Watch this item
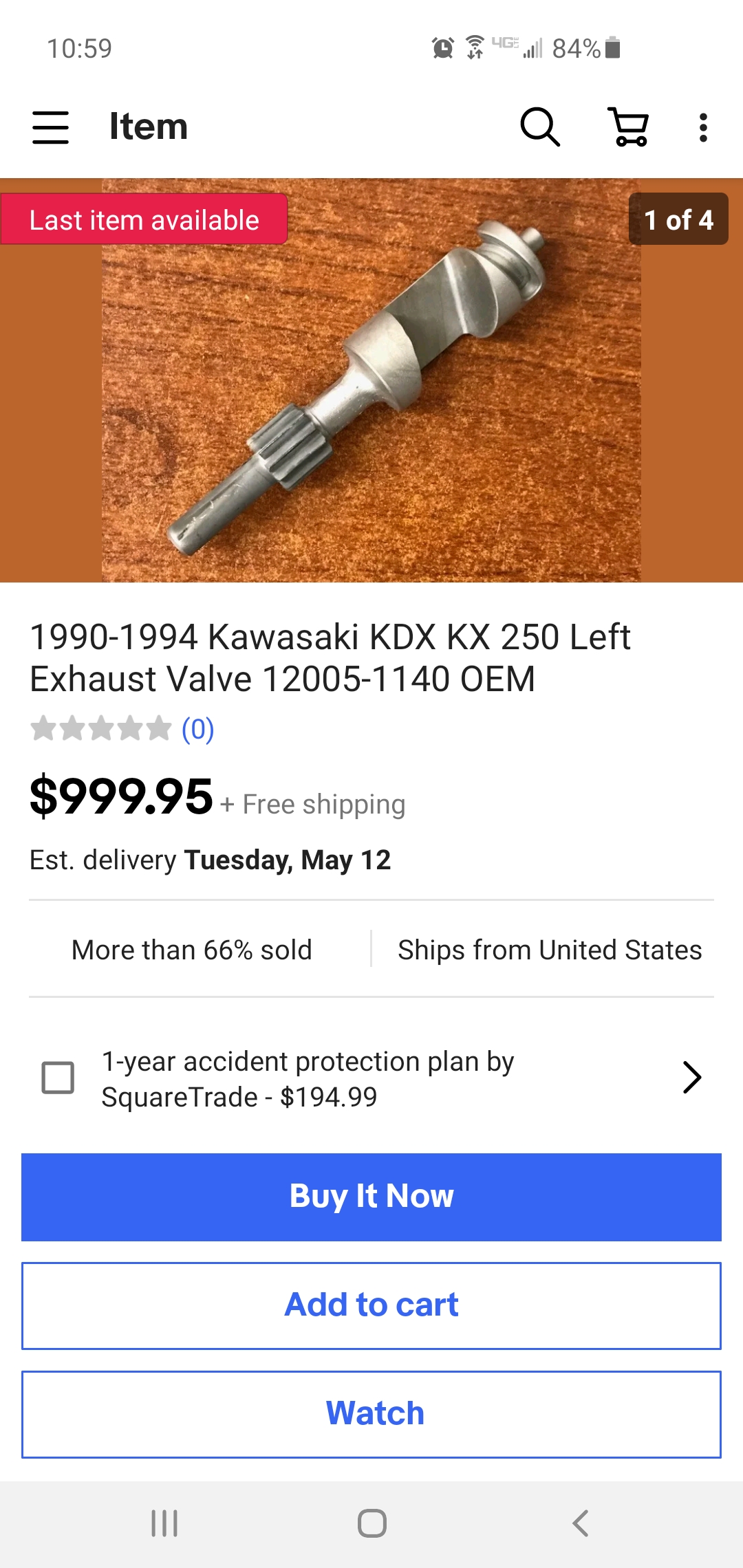 pos(371,1414)
